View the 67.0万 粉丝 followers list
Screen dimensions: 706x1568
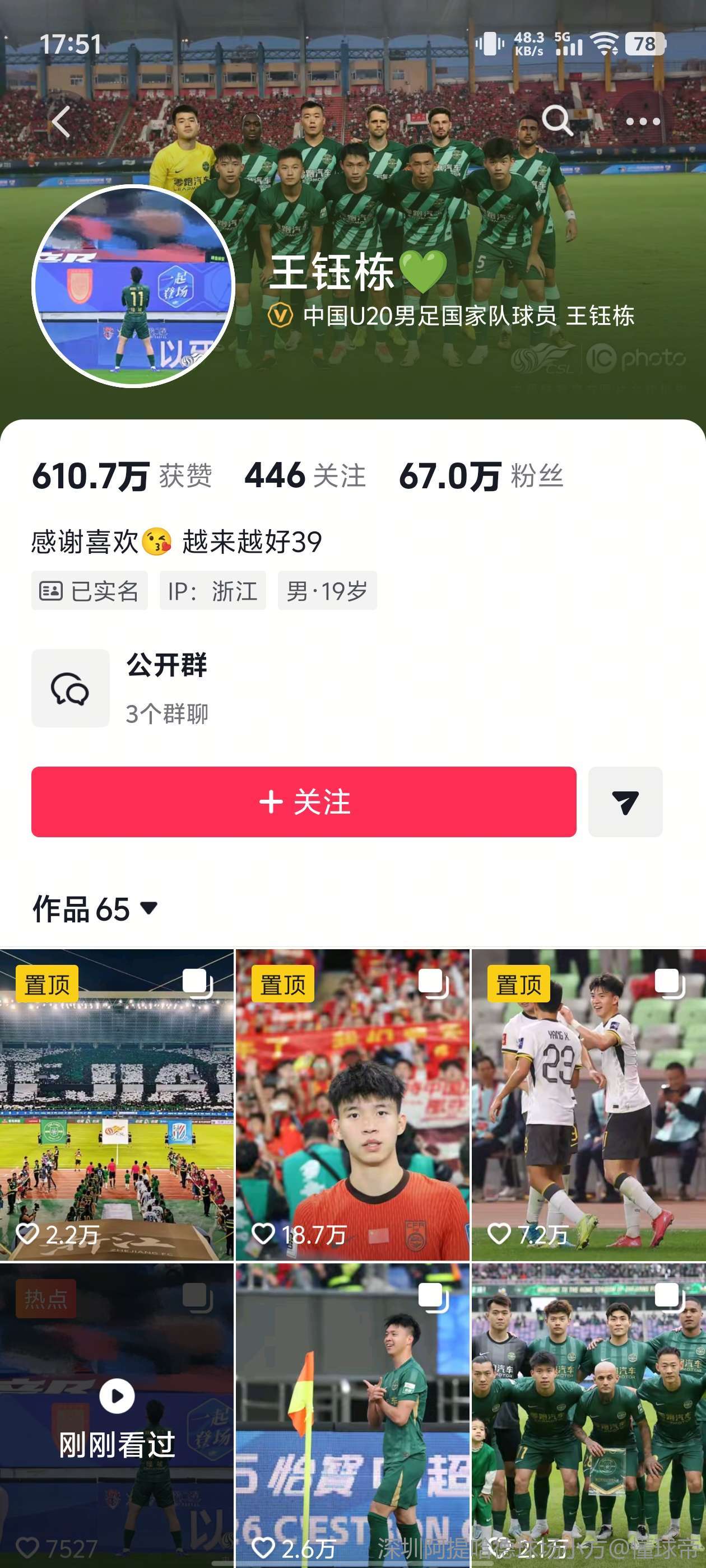click(x=481, y=475)
